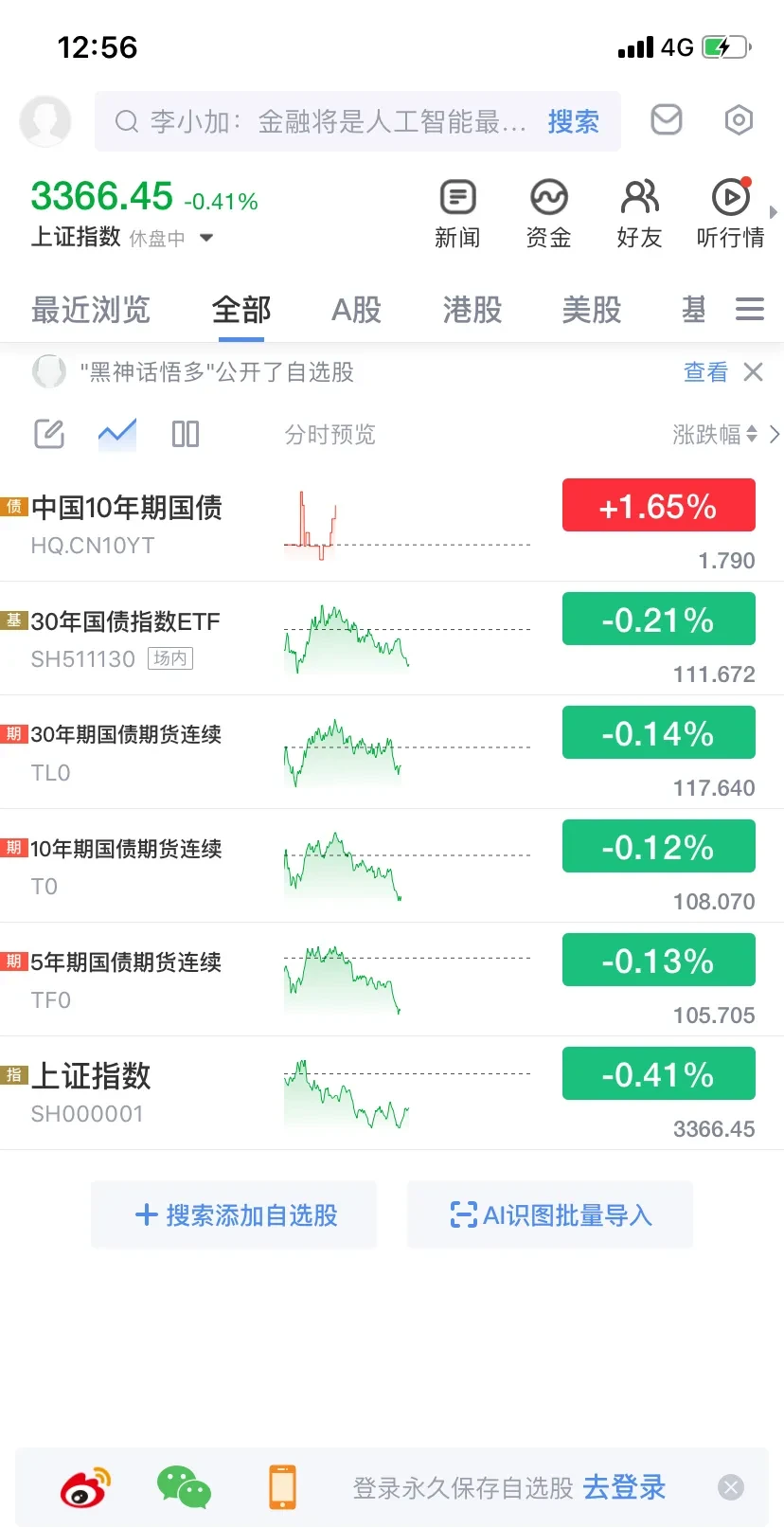Open 听行情 audio market feed

[730, 212]
